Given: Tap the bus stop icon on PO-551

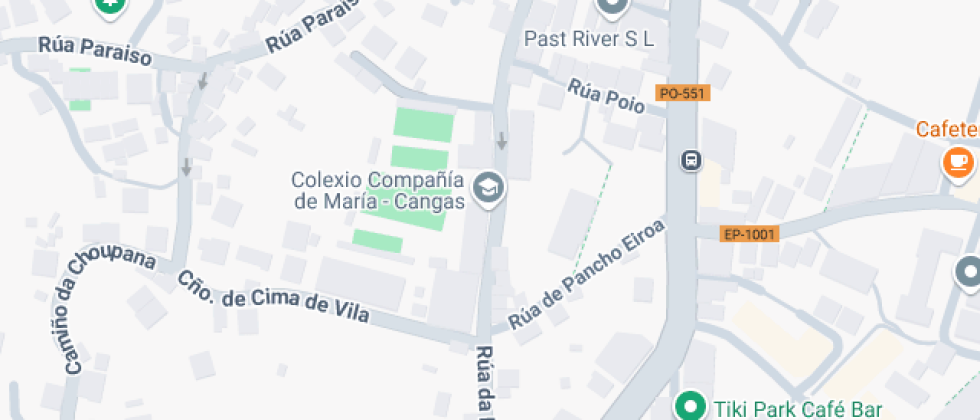Looking at the screenshot, I should (x=691, y=160).
